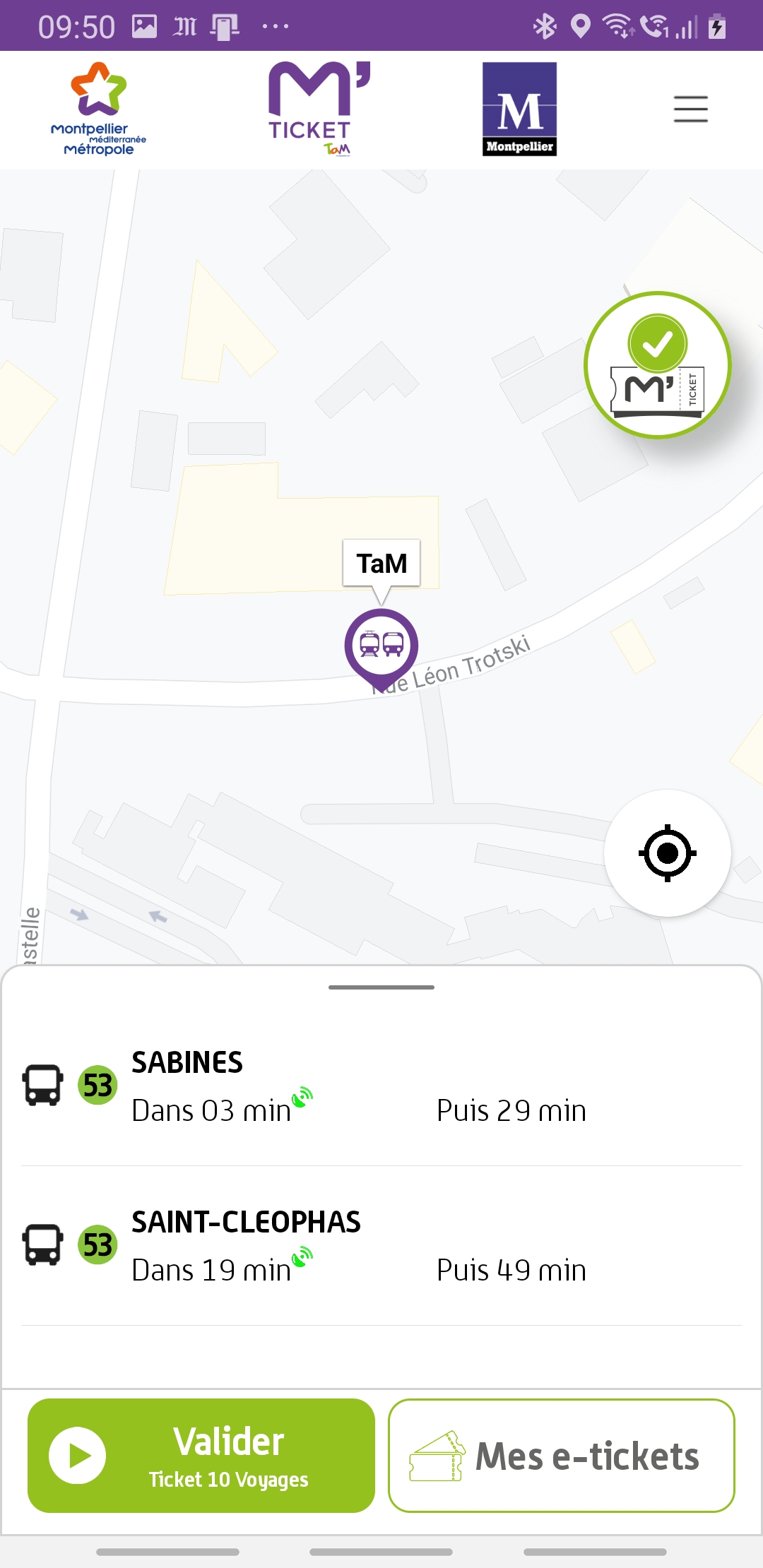This screenshot has height=1568, width=763.
Task: Open Mes e-tickets
Action: pos(562,1456)
